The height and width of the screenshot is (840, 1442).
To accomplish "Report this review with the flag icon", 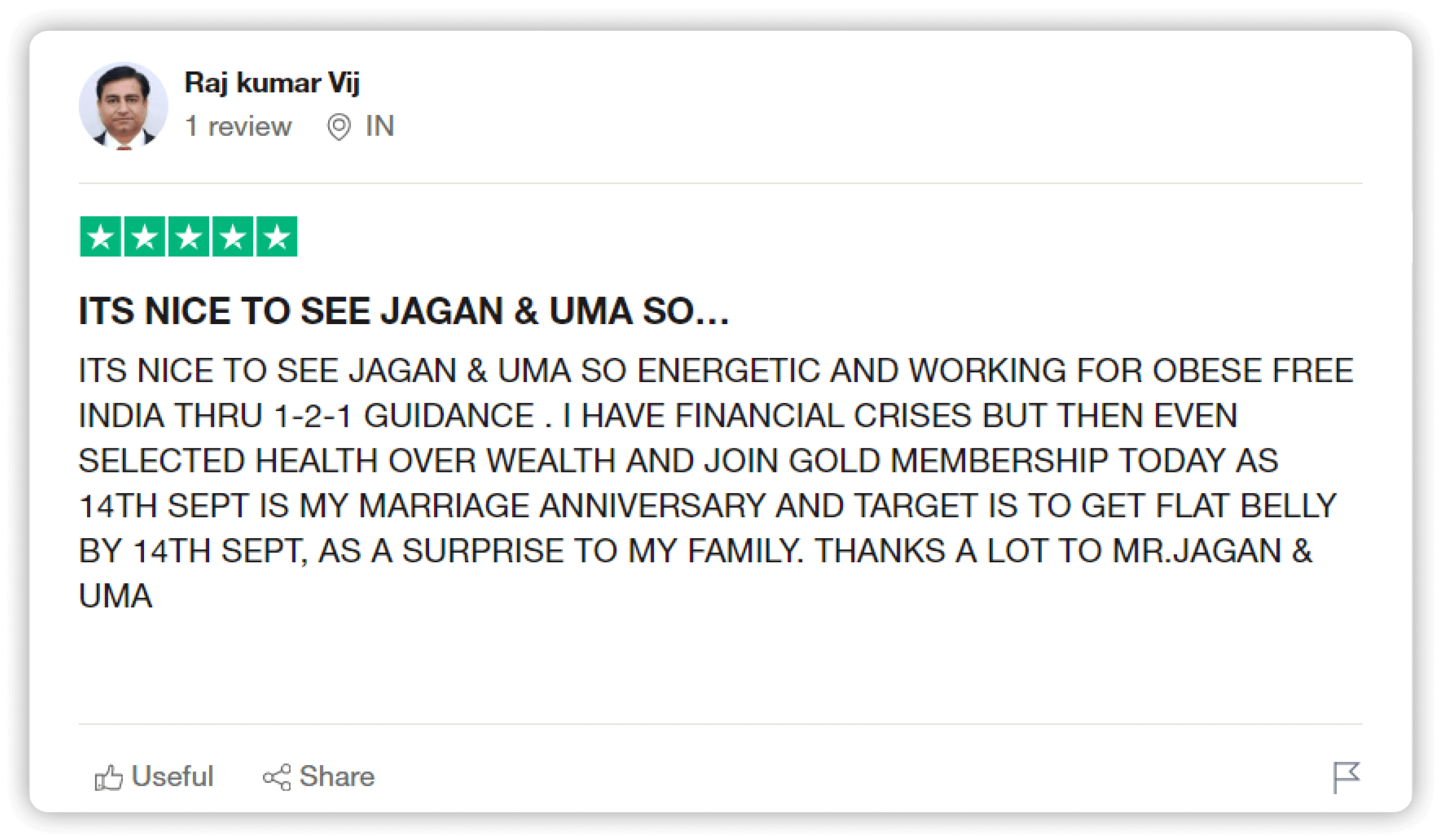I will 1346,777.
